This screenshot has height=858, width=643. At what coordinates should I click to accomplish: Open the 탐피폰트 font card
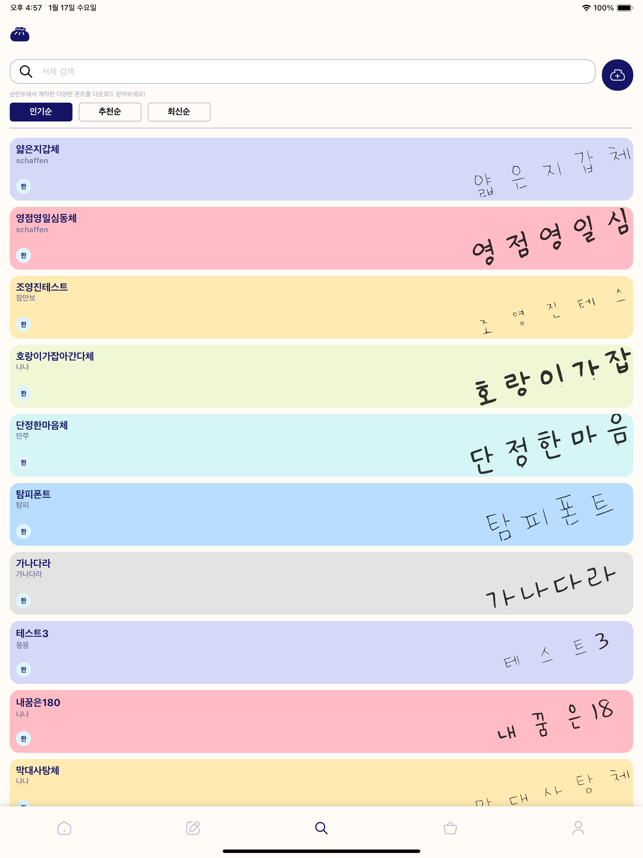point(321,514)
